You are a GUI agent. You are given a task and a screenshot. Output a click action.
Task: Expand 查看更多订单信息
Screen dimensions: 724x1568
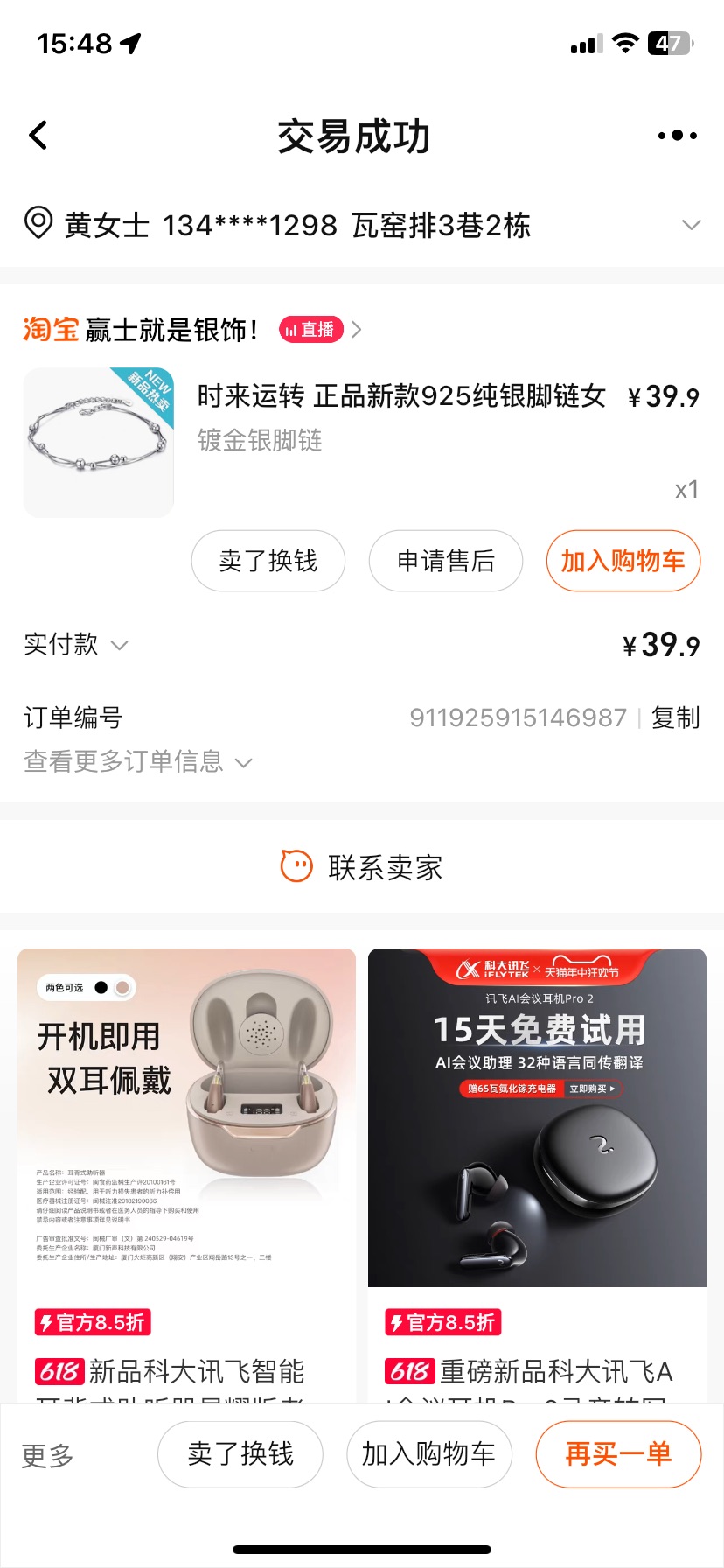(138, 761)
